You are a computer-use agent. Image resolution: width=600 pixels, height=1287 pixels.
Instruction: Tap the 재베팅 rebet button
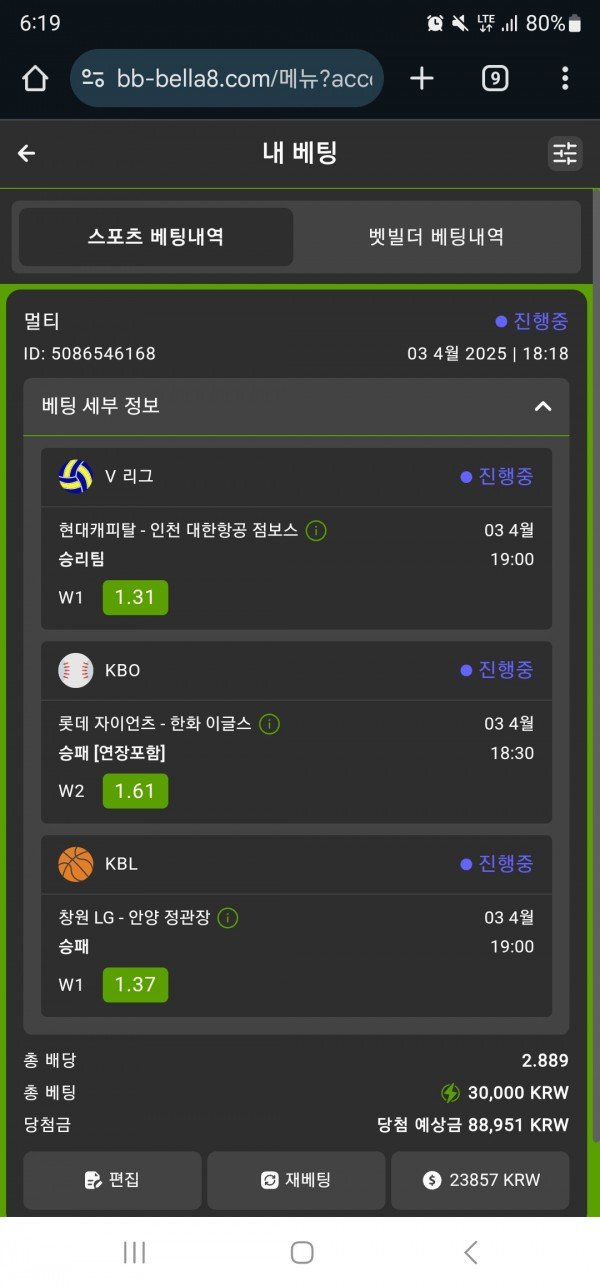point(296,1180)
